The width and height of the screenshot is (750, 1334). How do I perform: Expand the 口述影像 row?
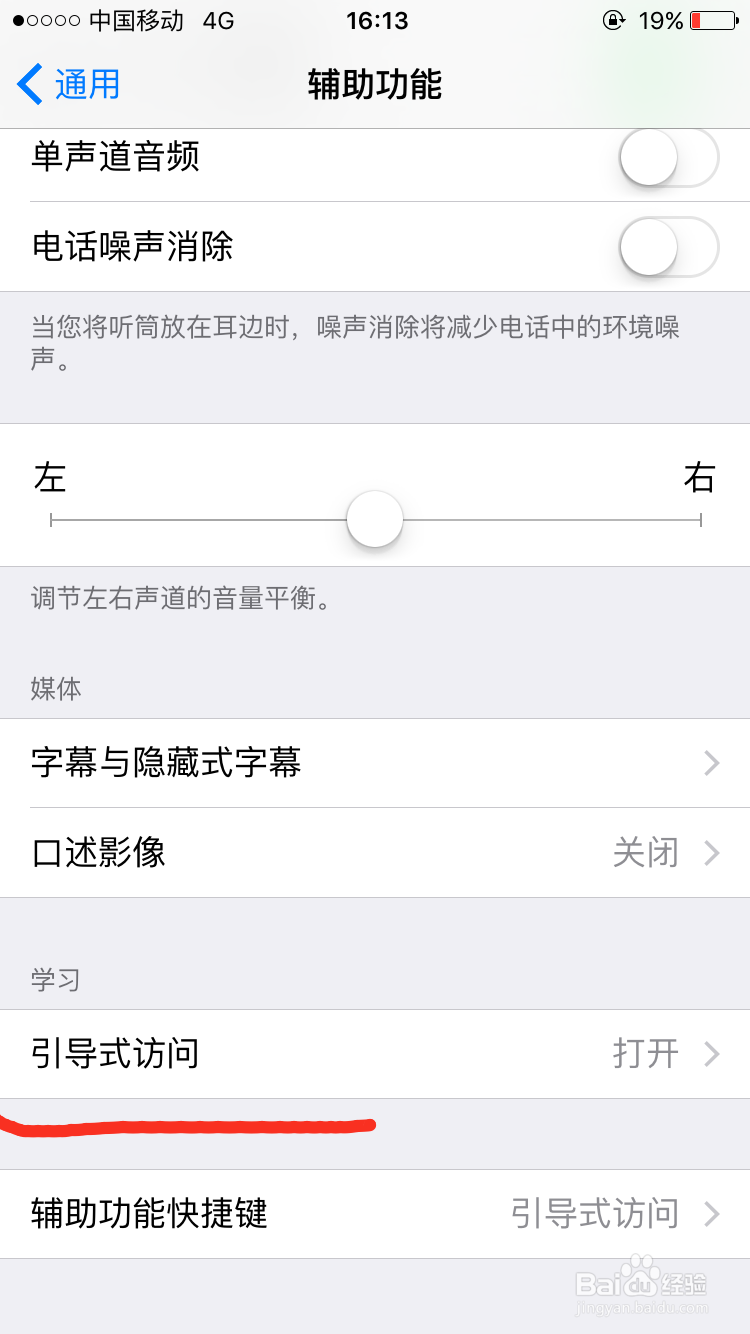(375, 853)
